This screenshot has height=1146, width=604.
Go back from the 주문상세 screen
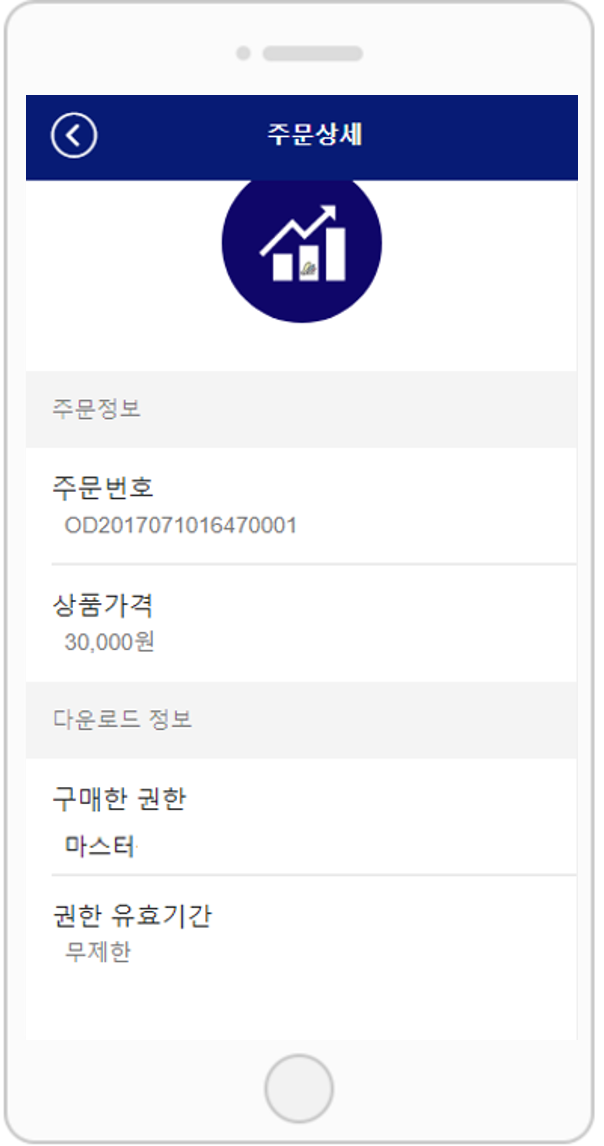pyautogui.click(x=74, y=136)
